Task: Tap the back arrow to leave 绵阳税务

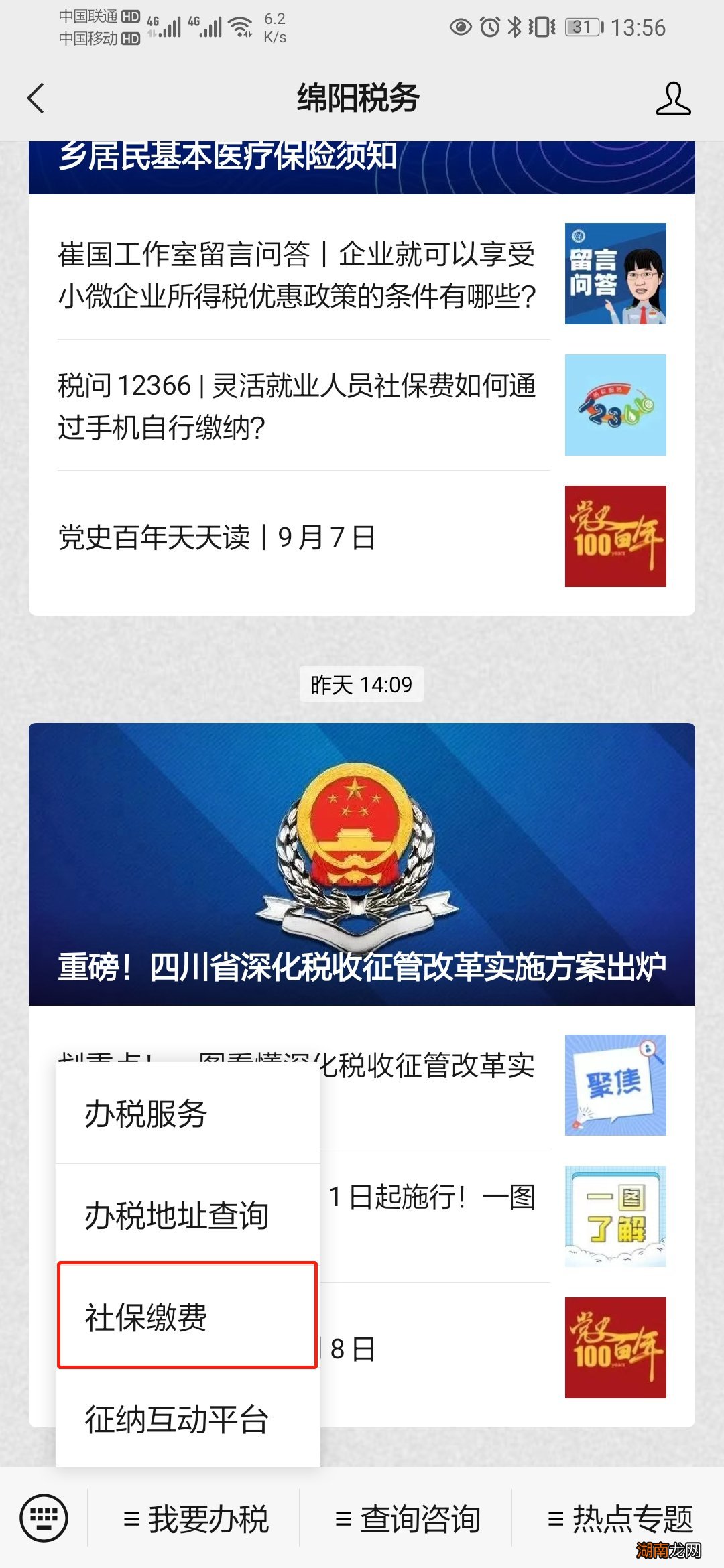Action: coord(35,98)
